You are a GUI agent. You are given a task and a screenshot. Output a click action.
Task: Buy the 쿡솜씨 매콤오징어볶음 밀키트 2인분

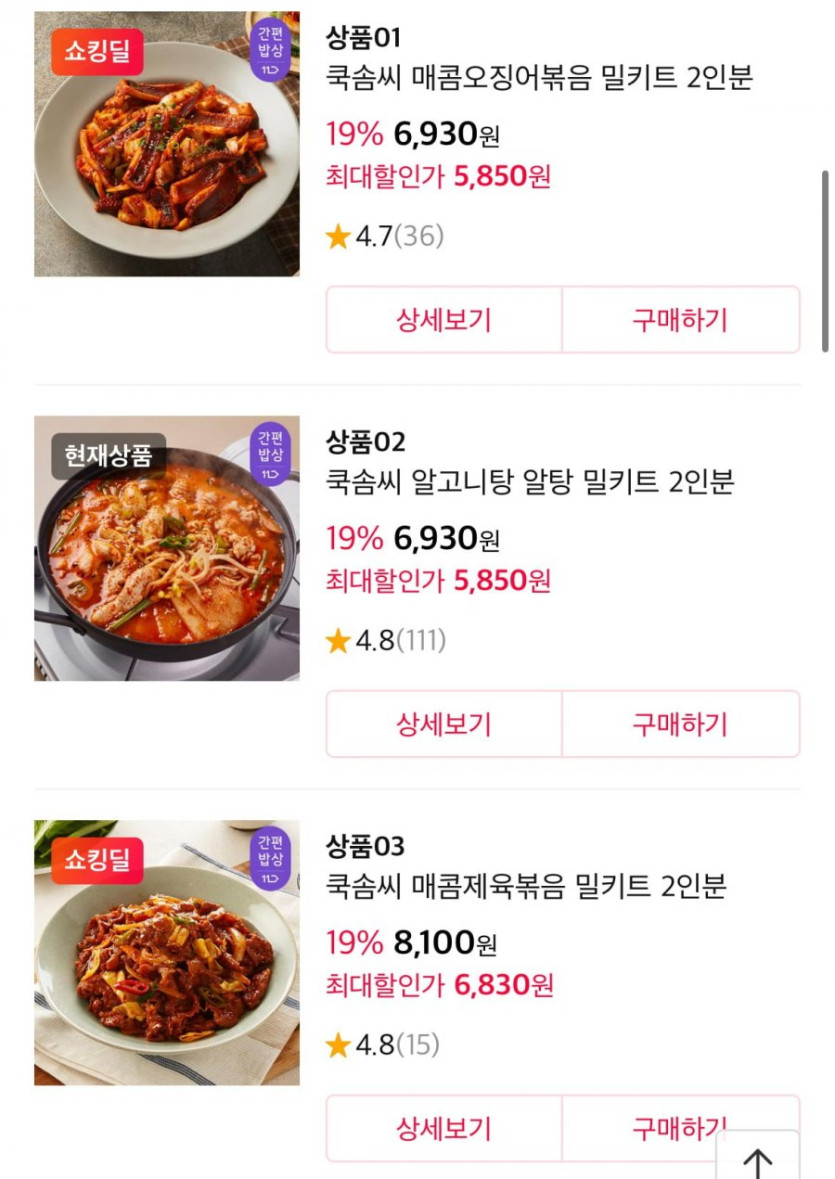(680, 320)
